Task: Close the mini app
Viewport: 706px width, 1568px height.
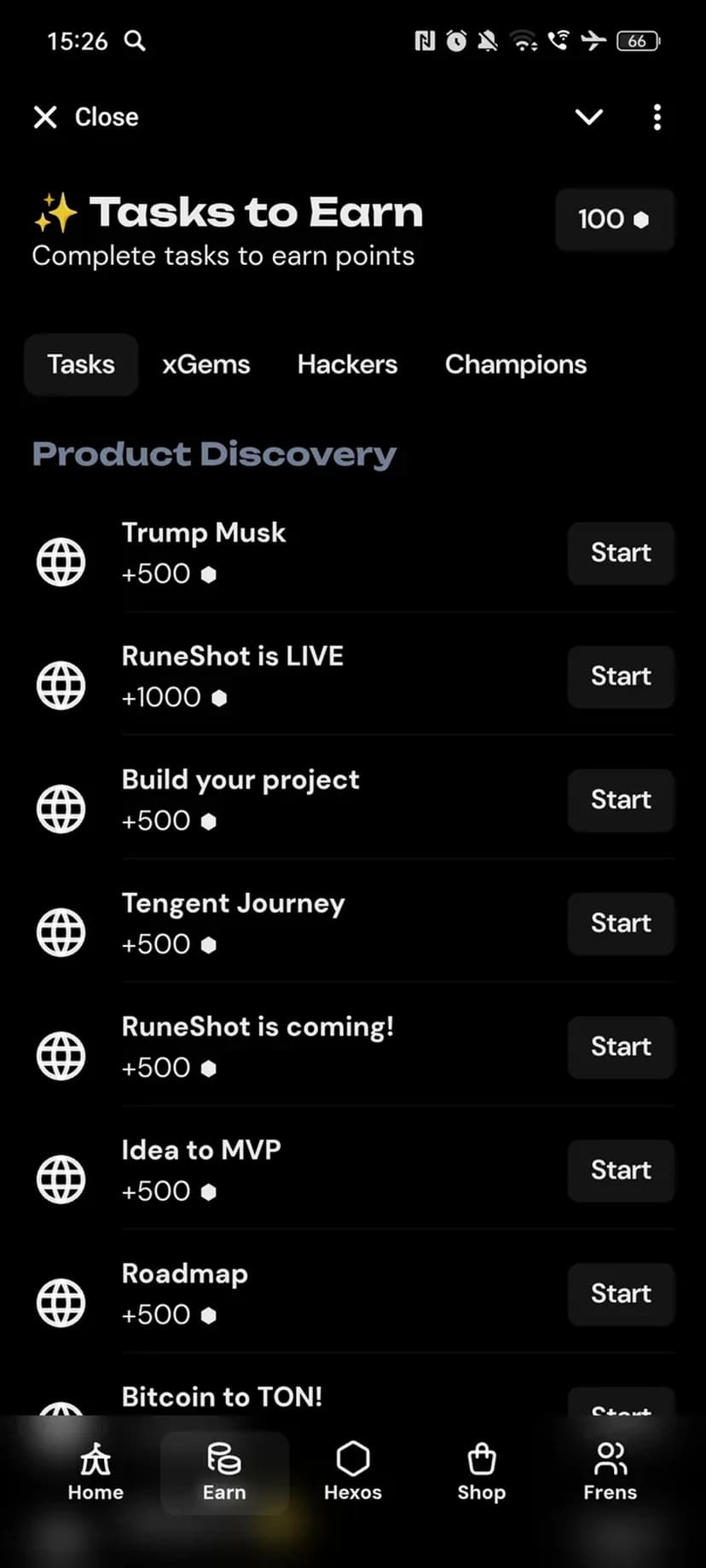Action: coord(85,117)
